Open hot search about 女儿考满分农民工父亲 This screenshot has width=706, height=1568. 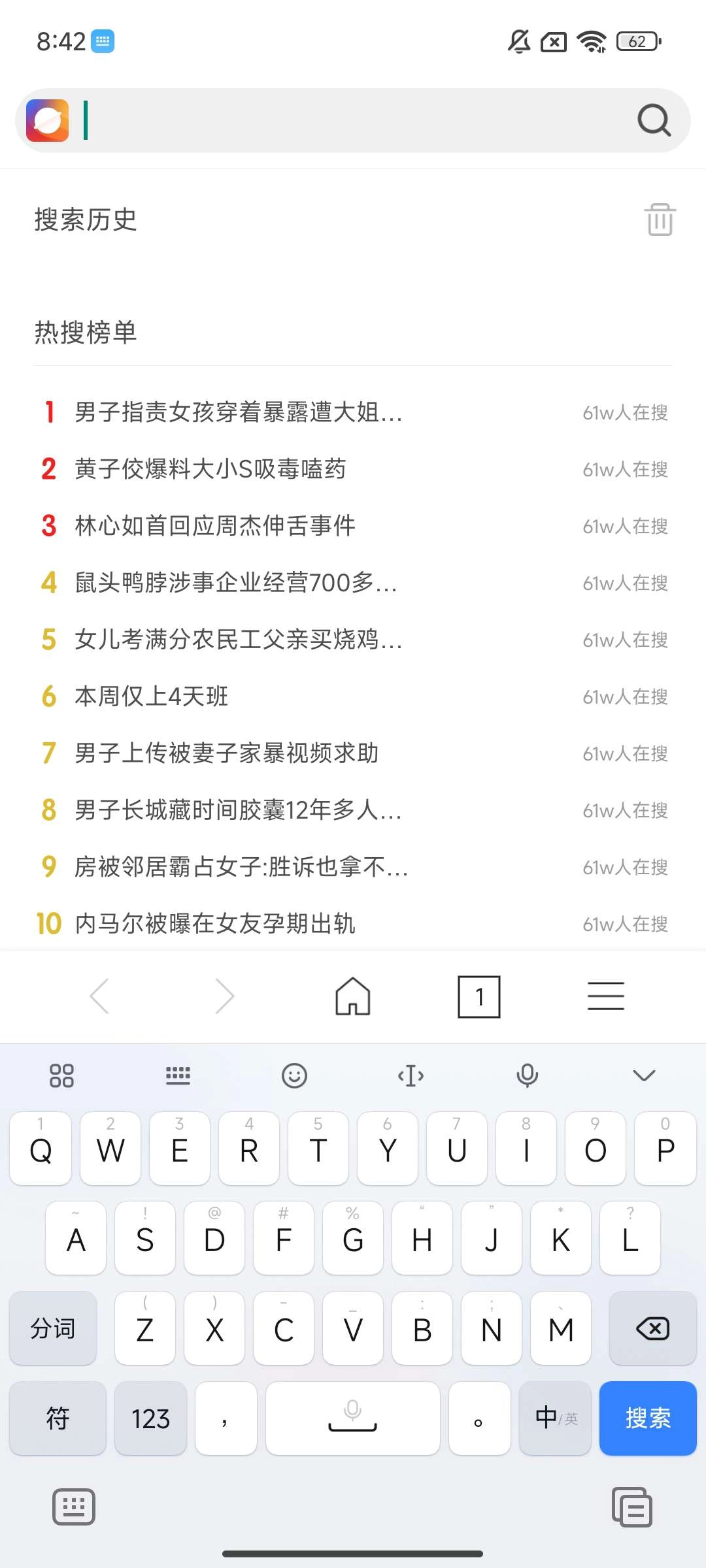(238, 640)
